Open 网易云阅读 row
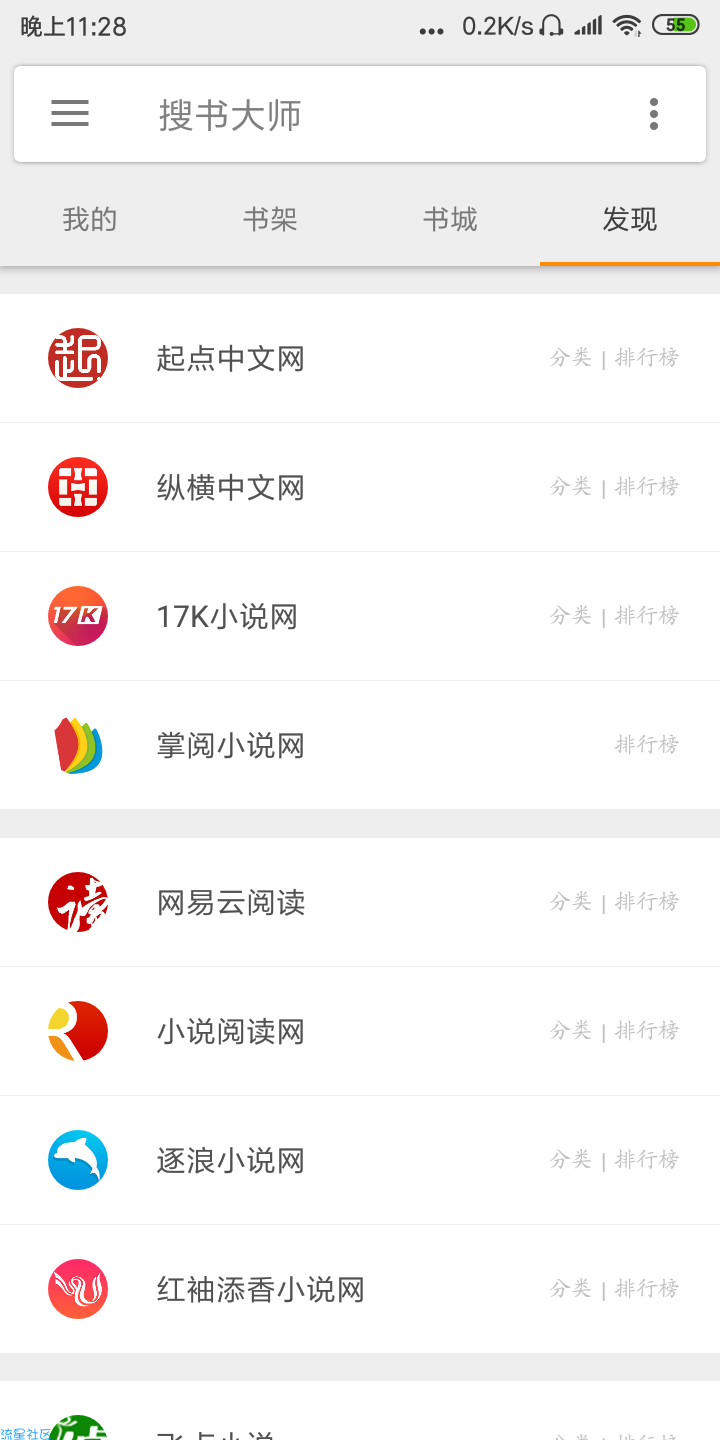This screenshot has height=1440, width=720. point(360,902)
